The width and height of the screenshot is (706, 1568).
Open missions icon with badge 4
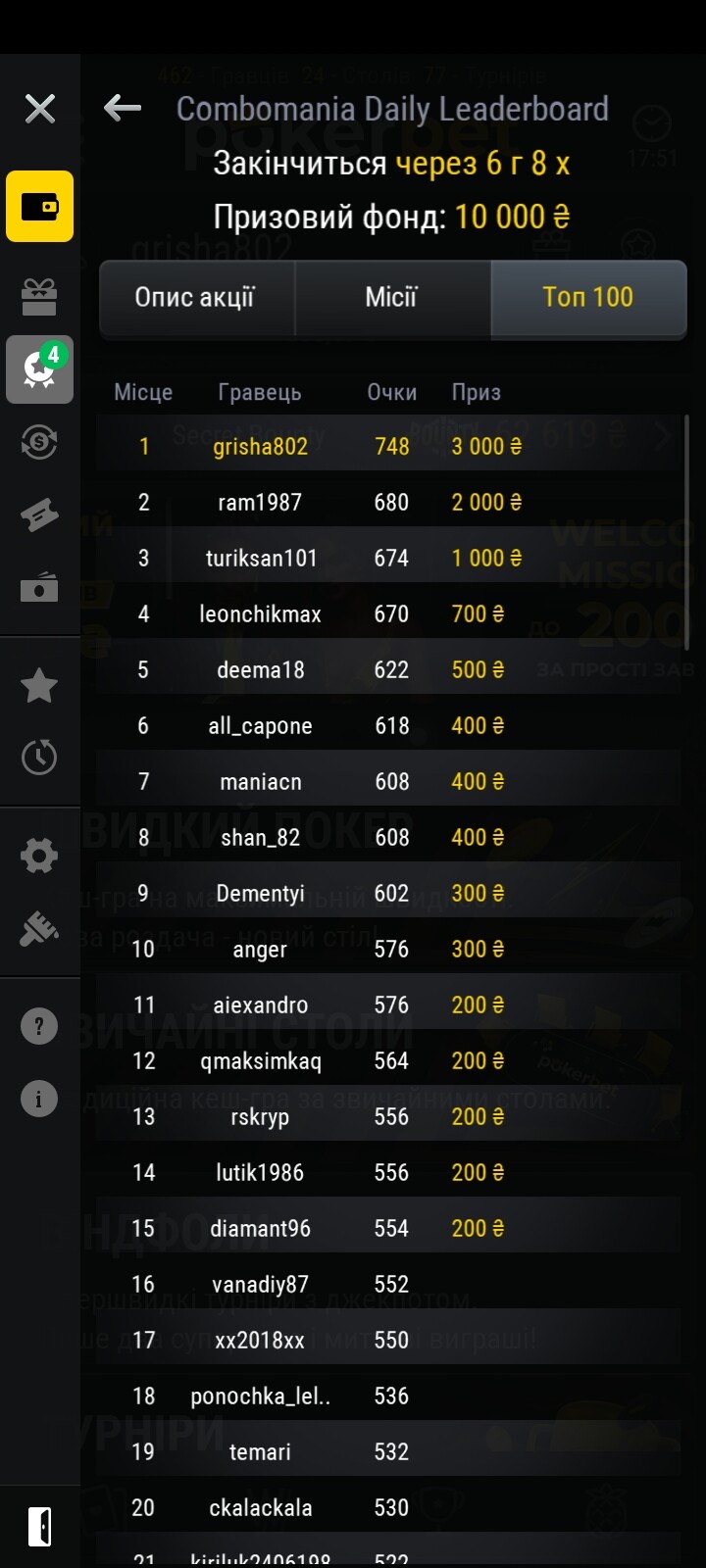(x=39, y=369)
